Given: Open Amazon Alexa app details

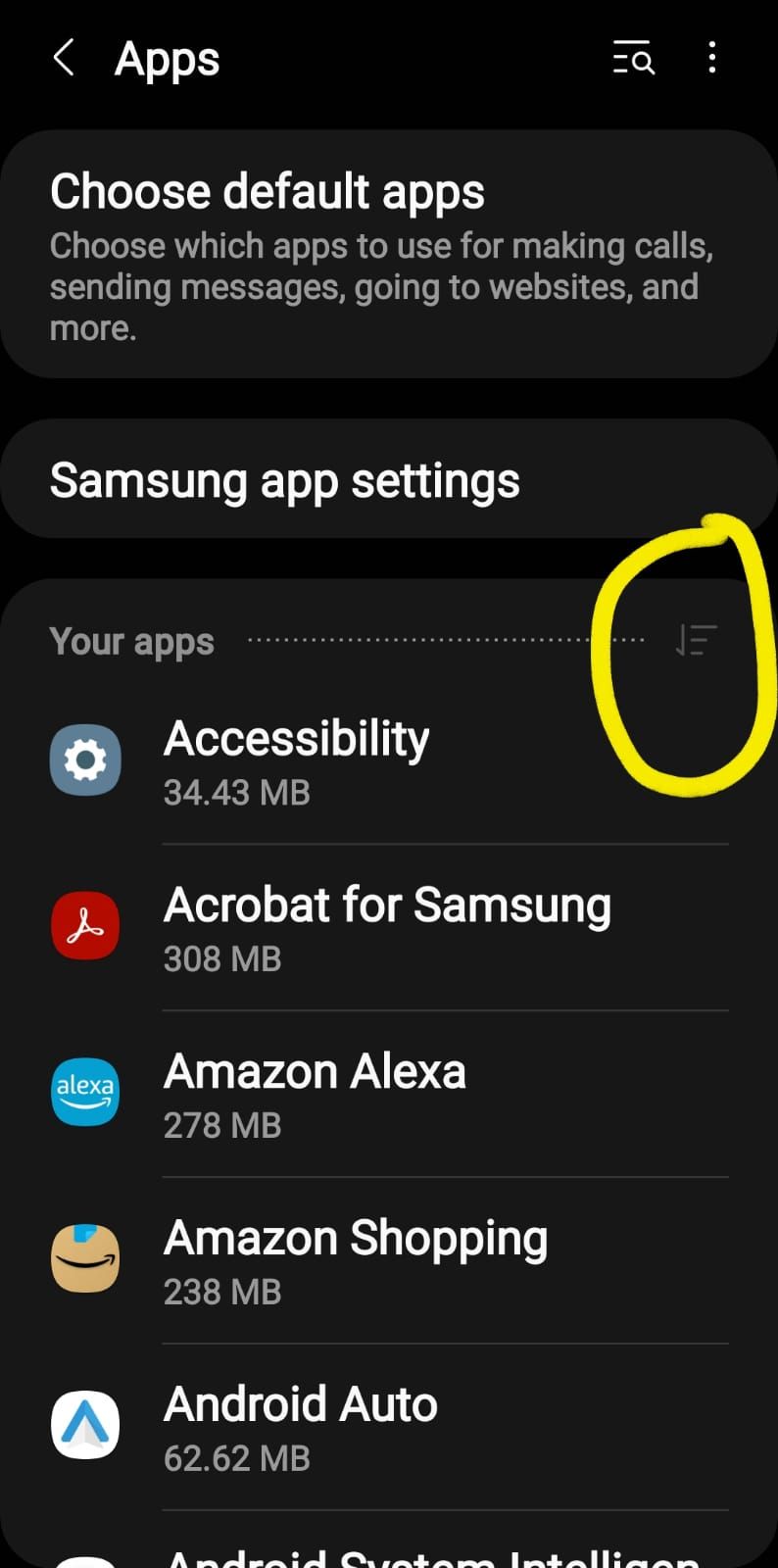Looking at the screenshot, I should [x=388, y=1094].
